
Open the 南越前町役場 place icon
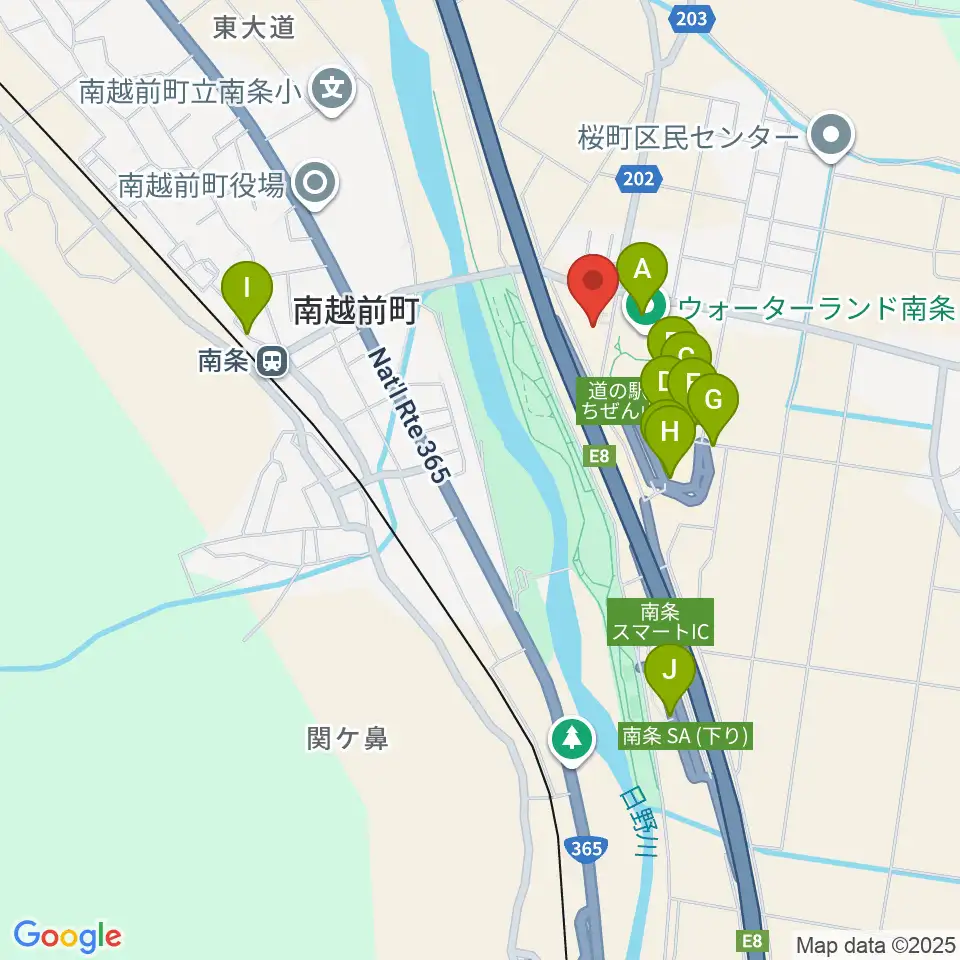[315, 184]
